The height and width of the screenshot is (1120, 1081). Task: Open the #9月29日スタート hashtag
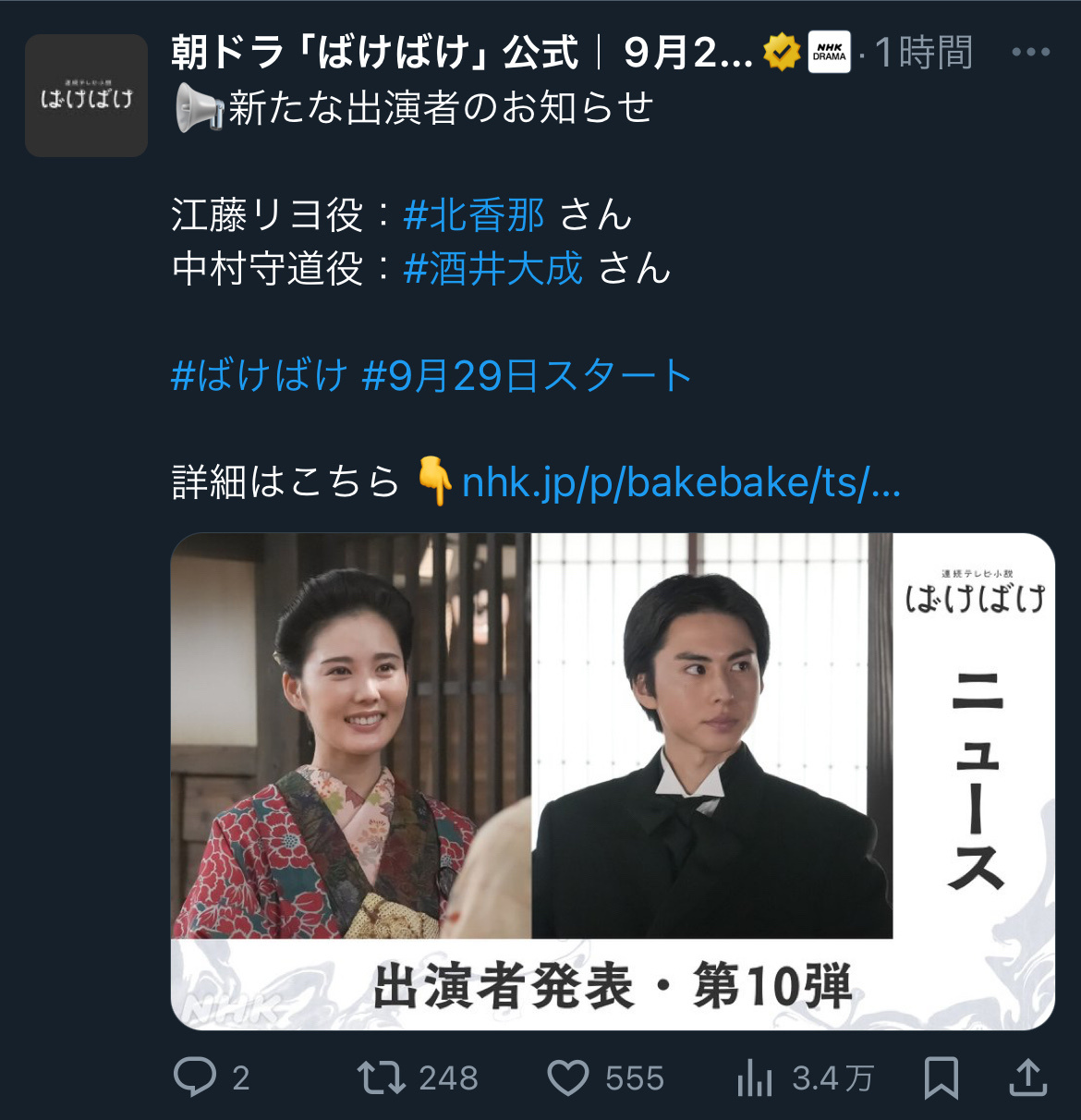pos(527,376)
